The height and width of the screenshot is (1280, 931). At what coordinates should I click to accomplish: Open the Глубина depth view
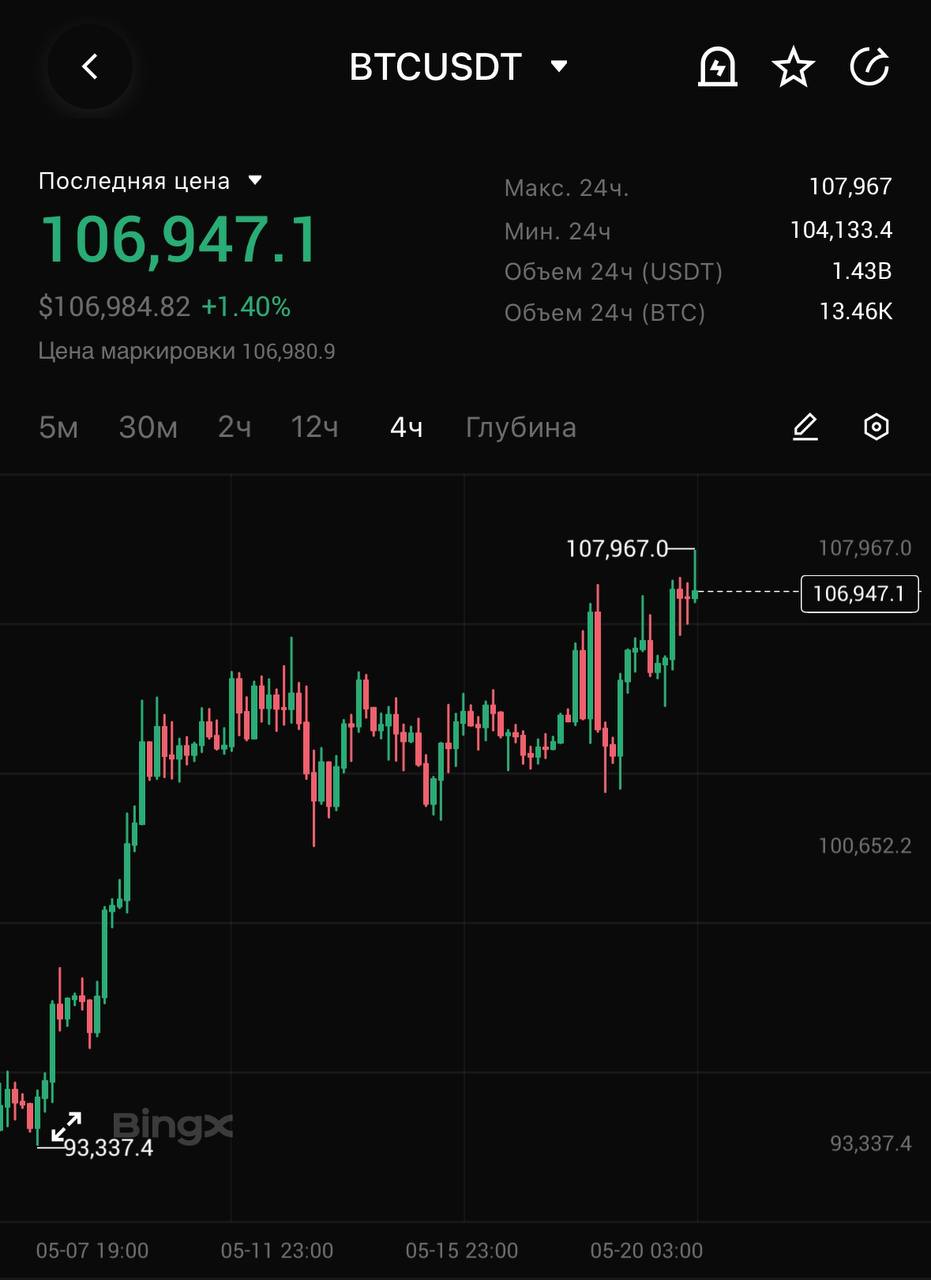[x=520, y=428]
